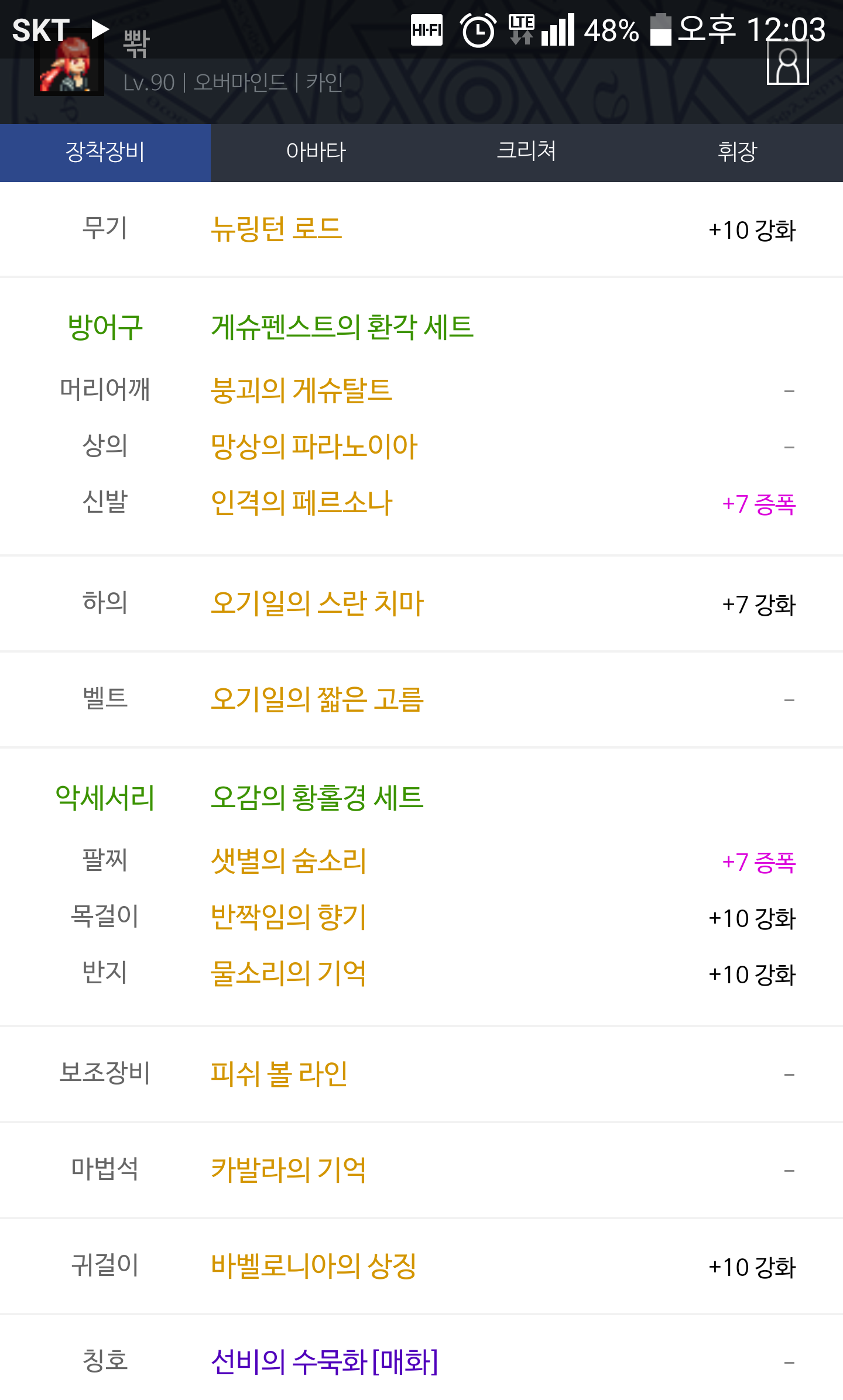Image resolution: width=843 pixels, height=1400 pixels.
Task: Open belt item 오기일의 짧은 고름
Action: 317,699
